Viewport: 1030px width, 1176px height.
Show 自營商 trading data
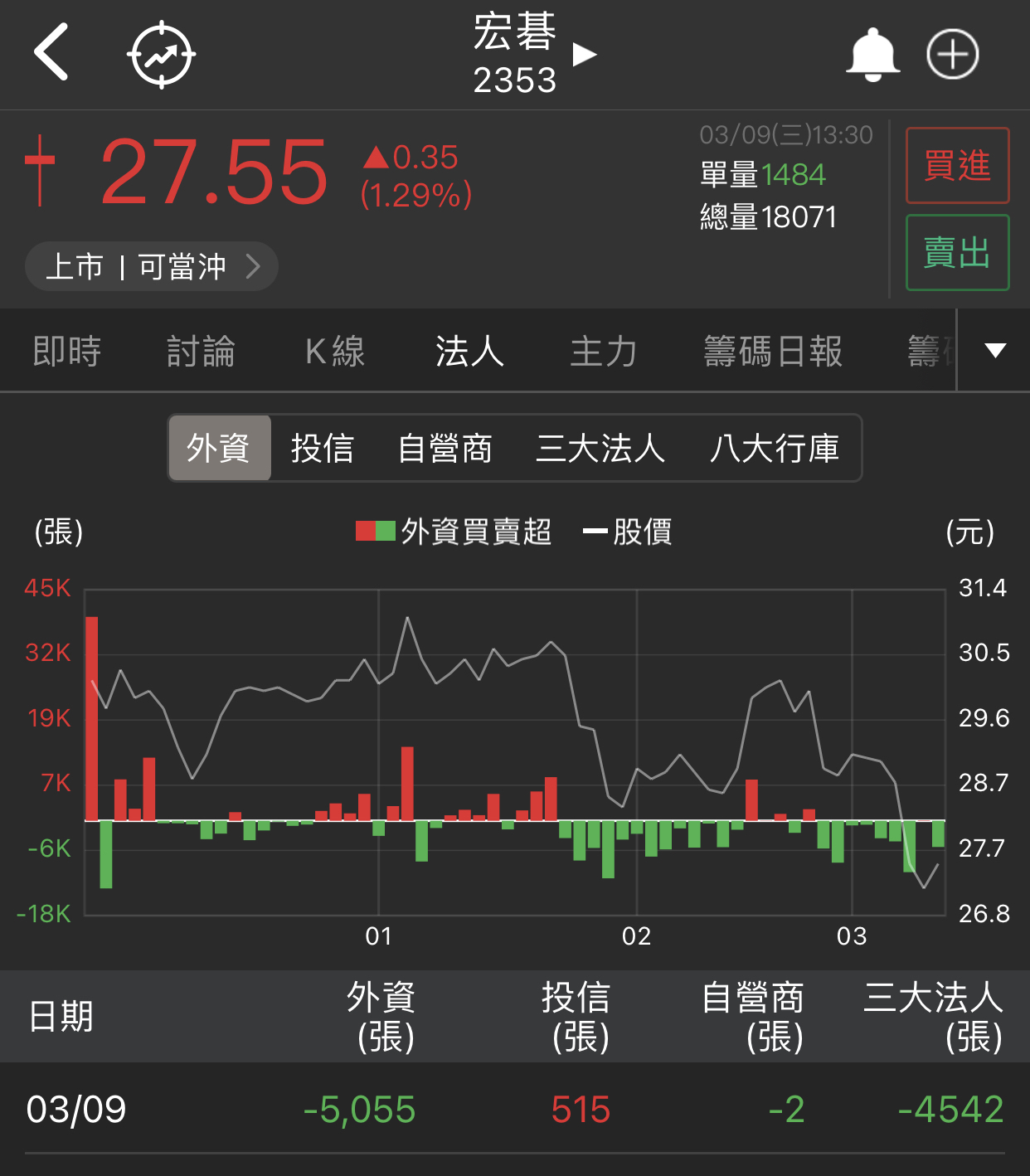click(445, 449)
